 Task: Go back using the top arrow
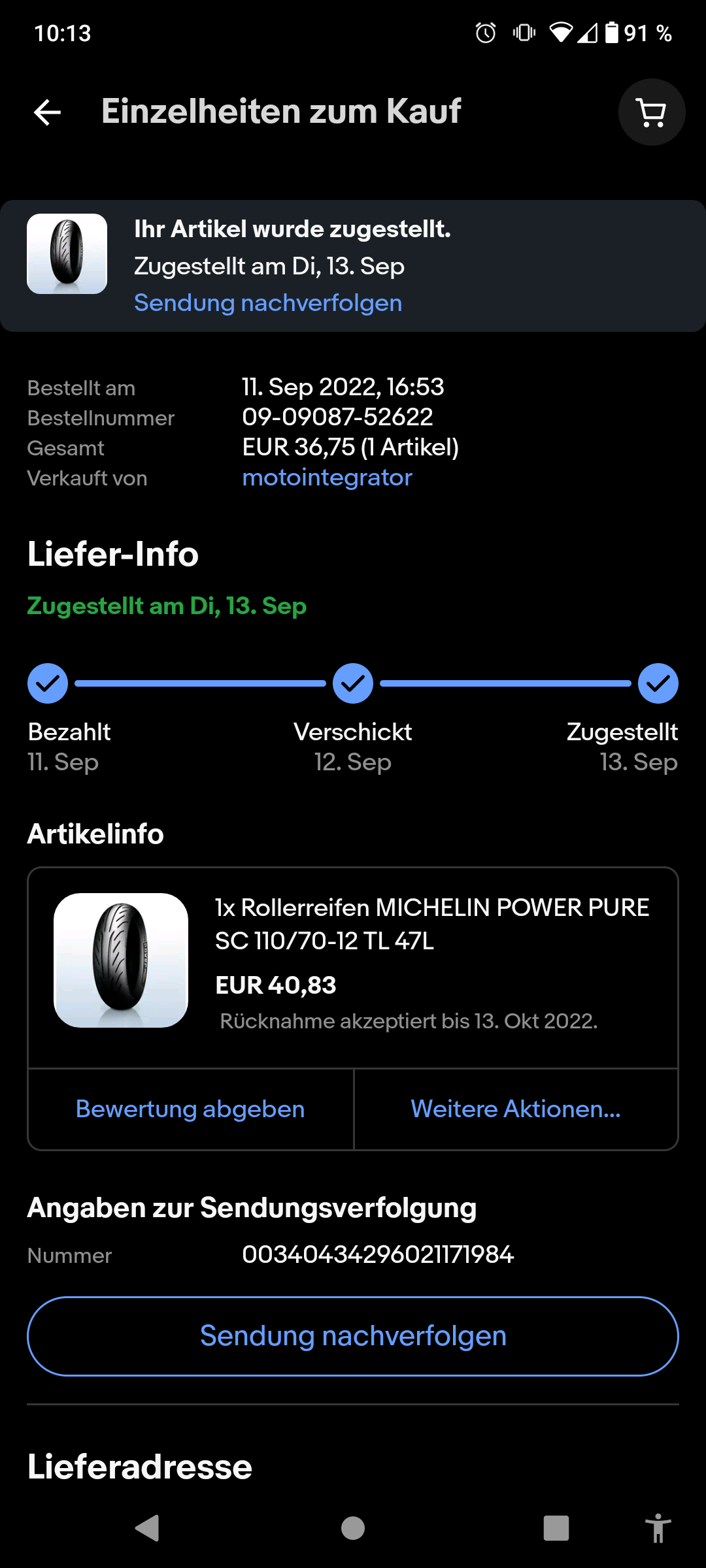(47, 112)
